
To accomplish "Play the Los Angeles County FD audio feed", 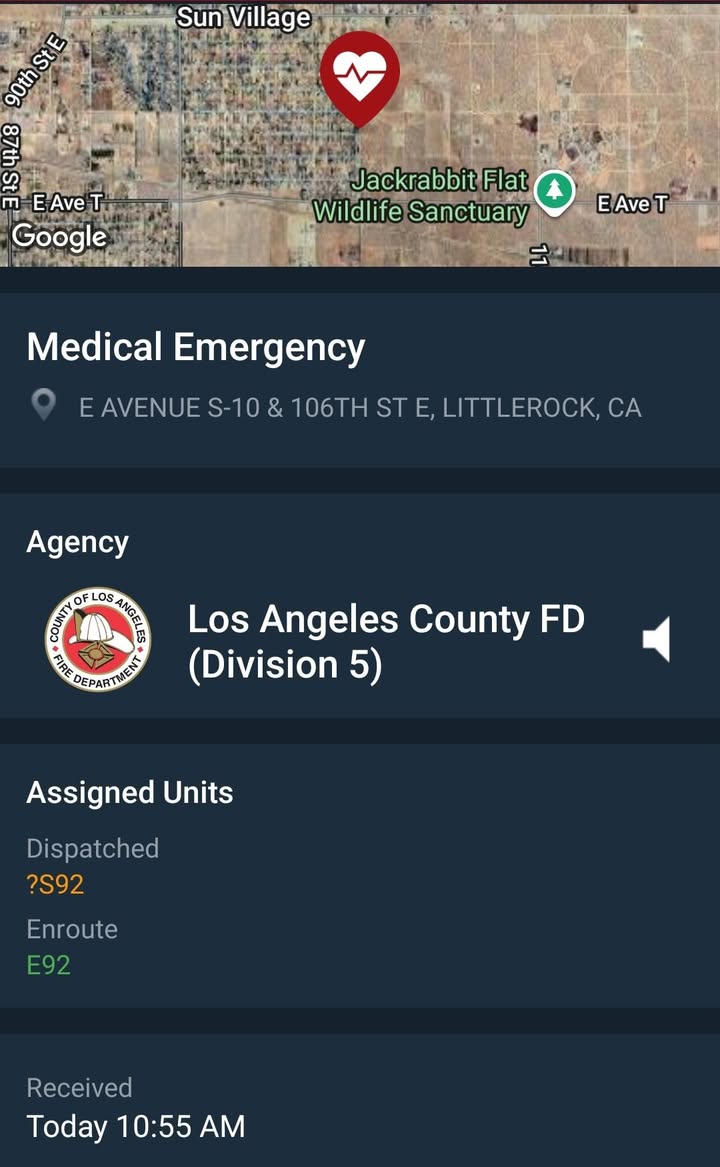I will click(657, 639).
